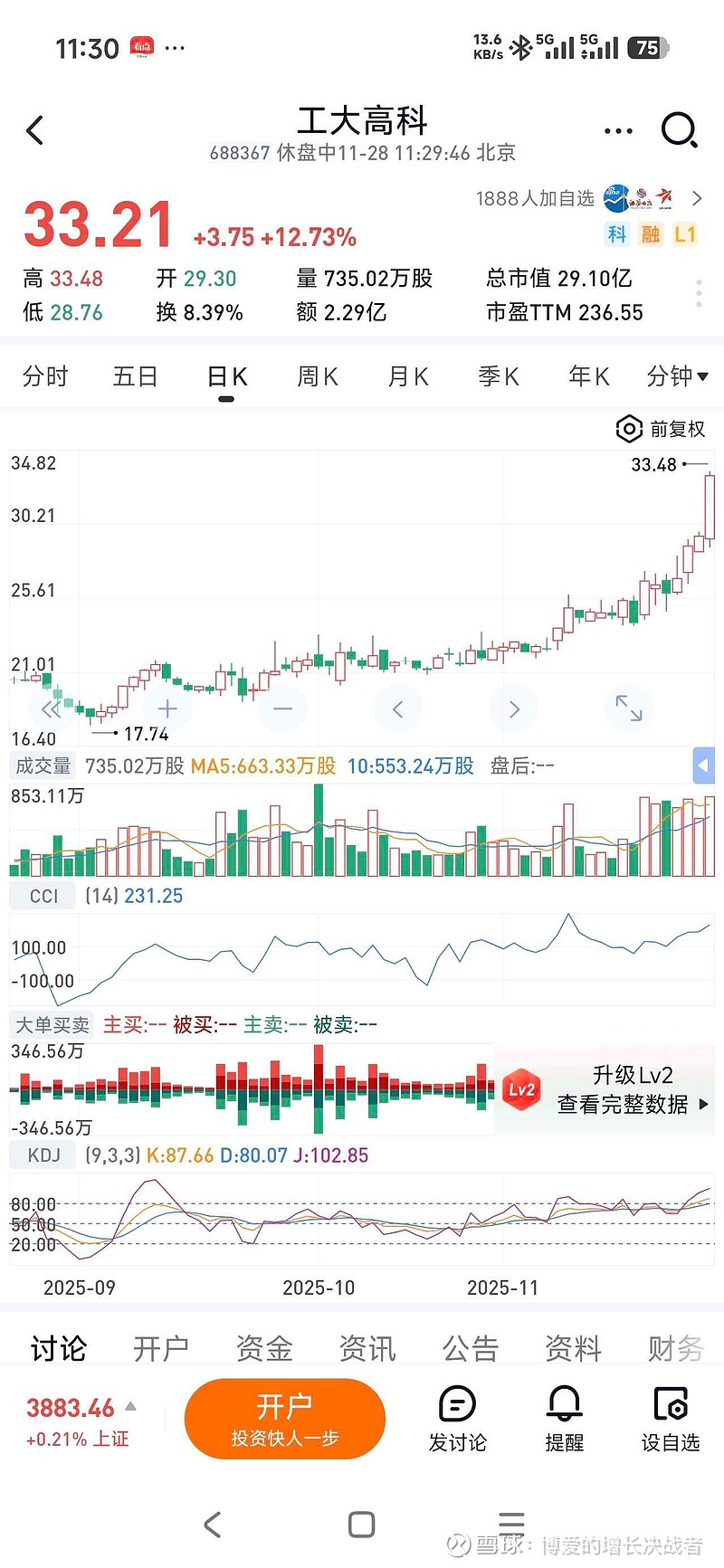Click the 提醒 bell reminder icon

[x=564, y=1419]
